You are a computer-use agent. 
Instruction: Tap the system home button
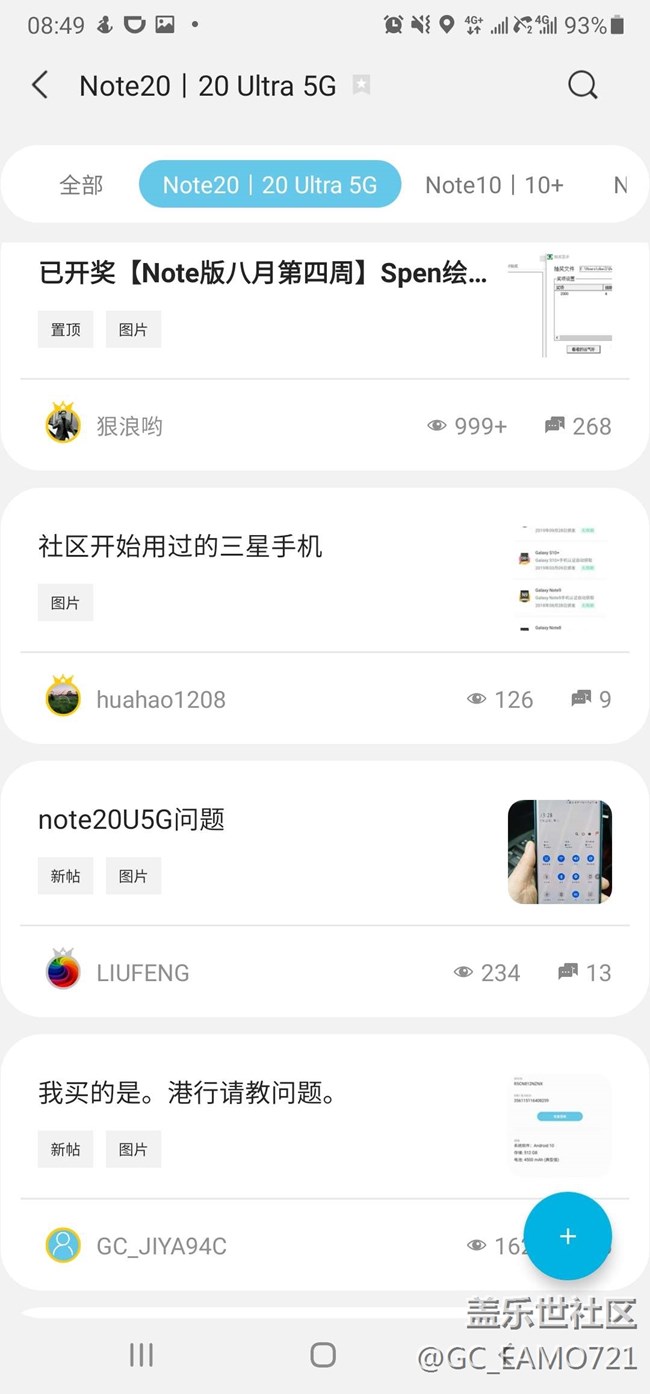click(323, 1354)
